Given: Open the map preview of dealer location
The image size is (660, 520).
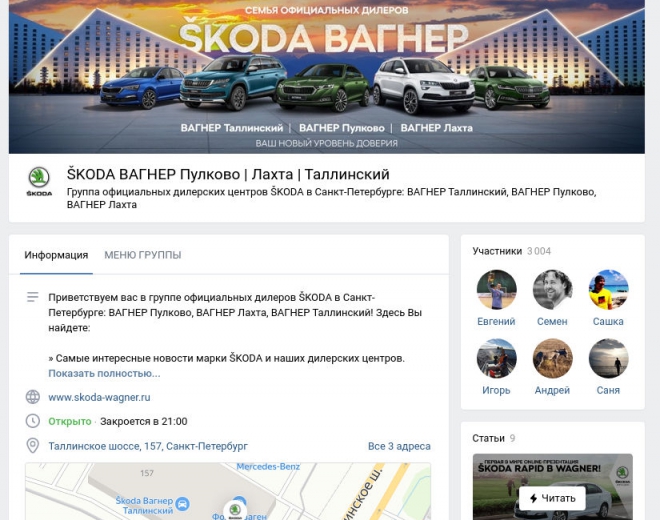Looking at the screenshot, I should pyautogui.click(x=227, y=491).
